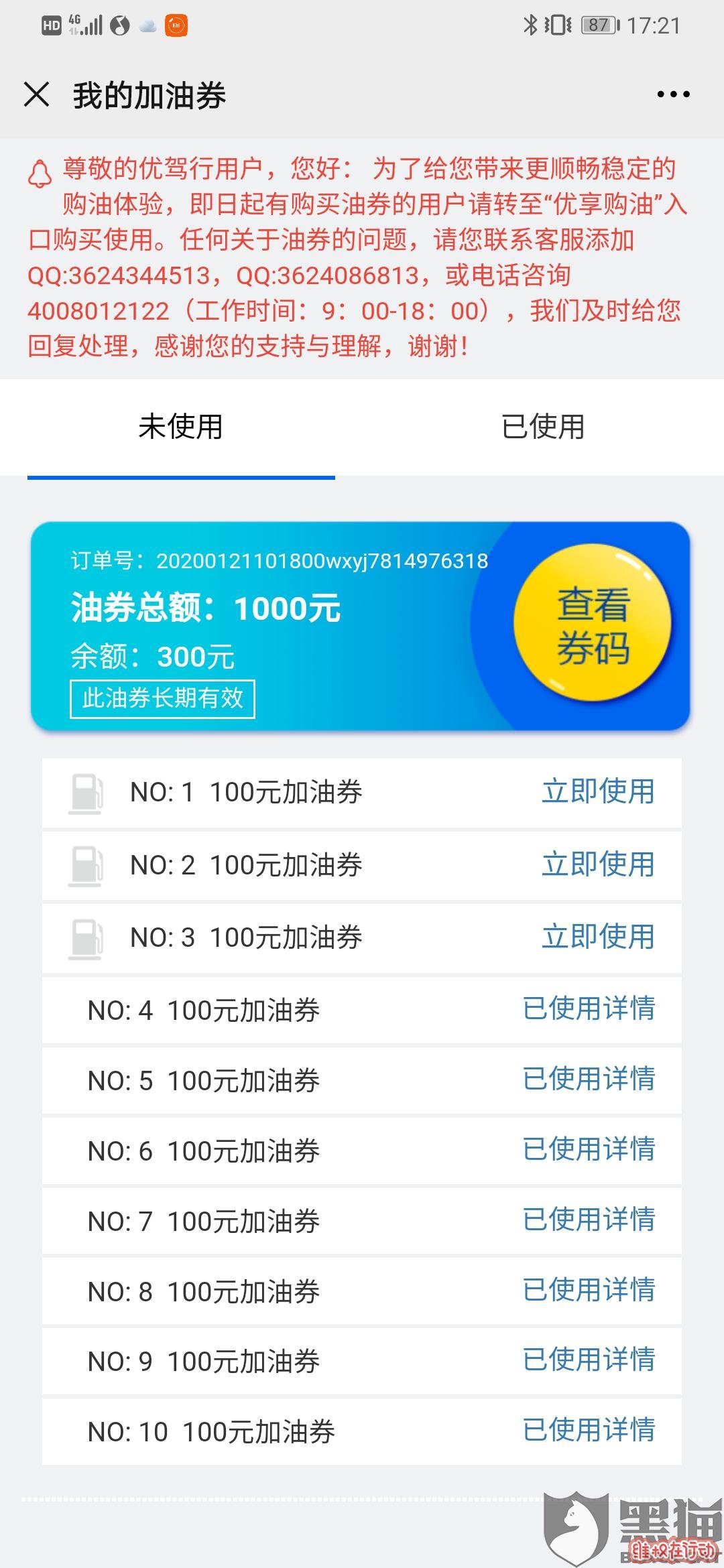View 已使用详情 for coupon NO: 4
The image size is (724, 1568).
pos(589,1008)
